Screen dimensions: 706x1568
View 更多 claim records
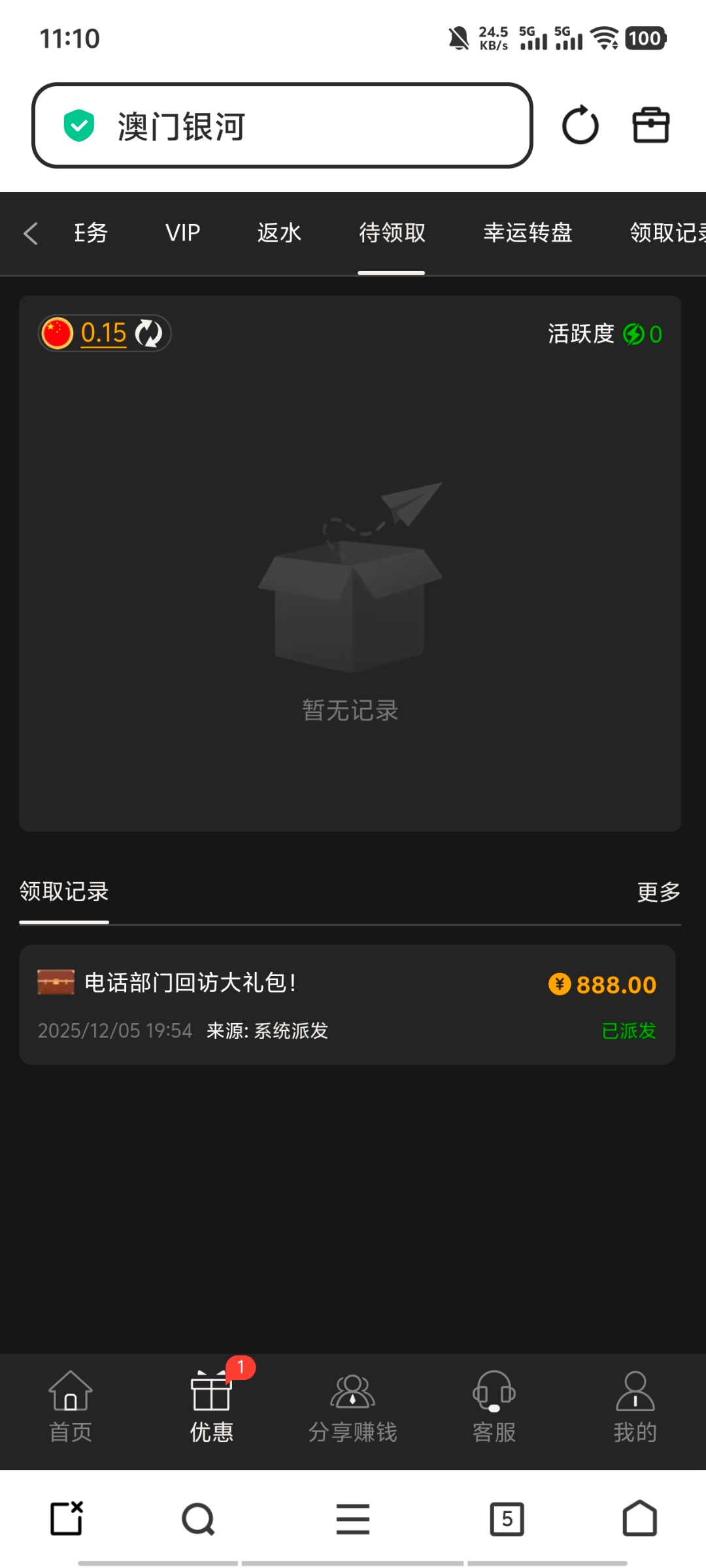tap(658, 892)
